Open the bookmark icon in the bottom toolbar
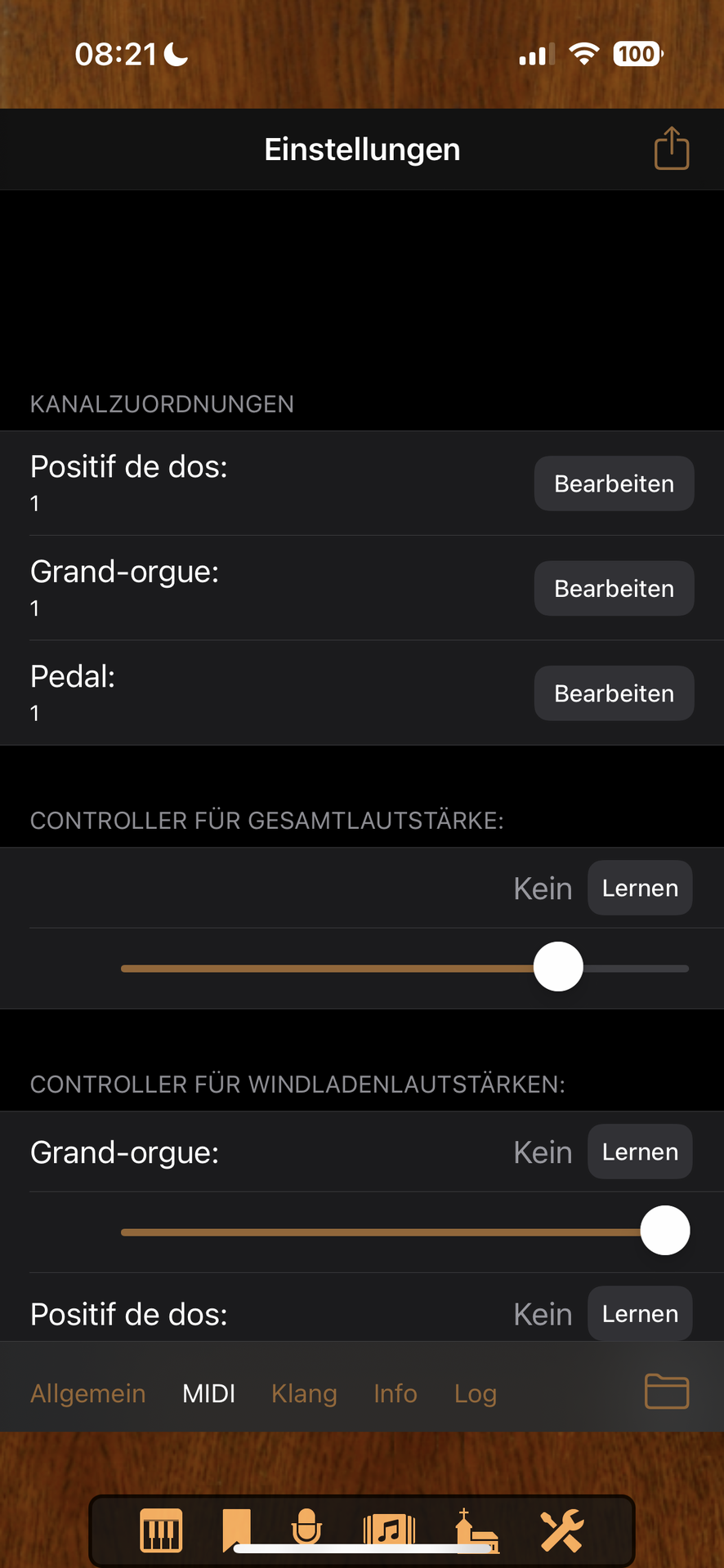The height and width of the screenshot is (1568, 724). pyautogui.click(x=236, y=1530)
